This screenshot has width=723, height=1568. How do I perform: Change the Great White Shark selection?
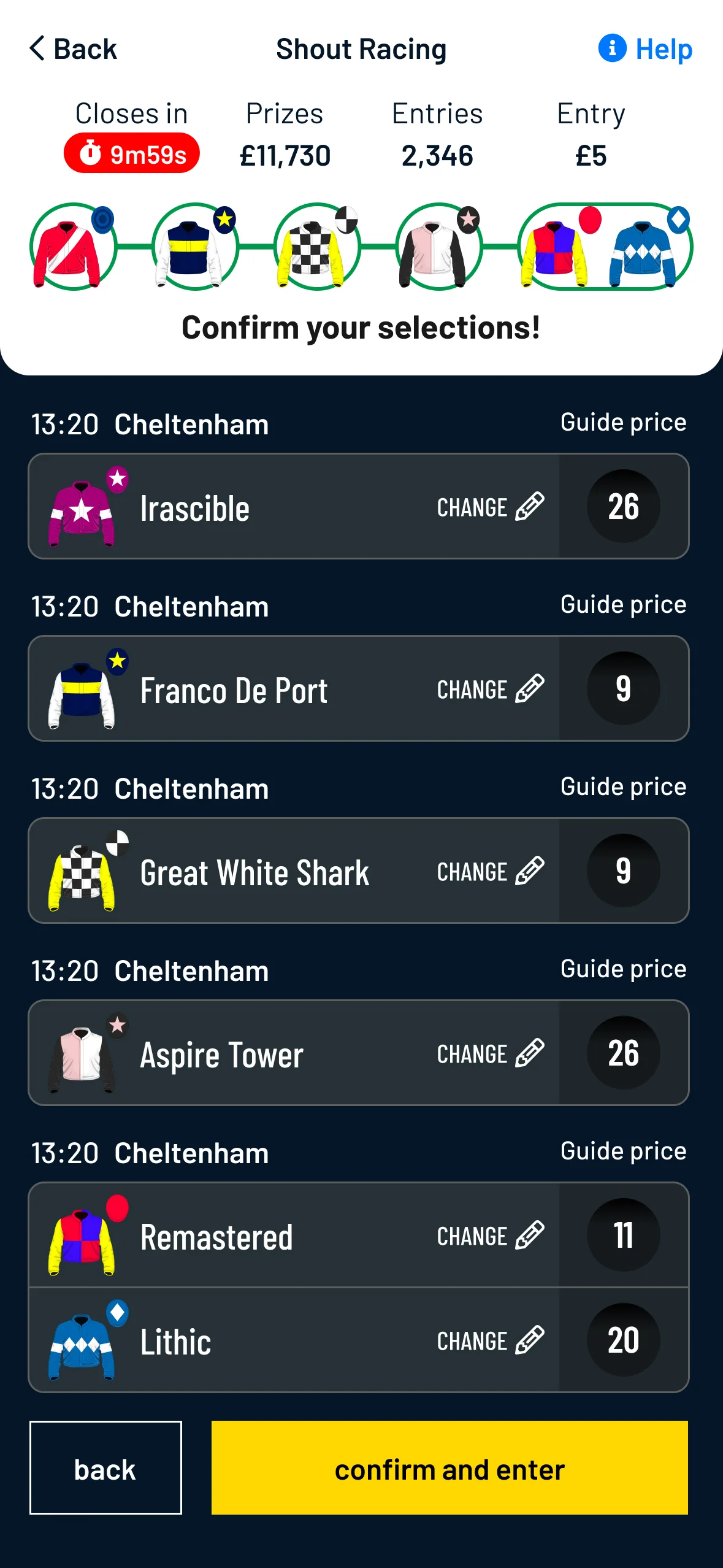pos(489,872)
